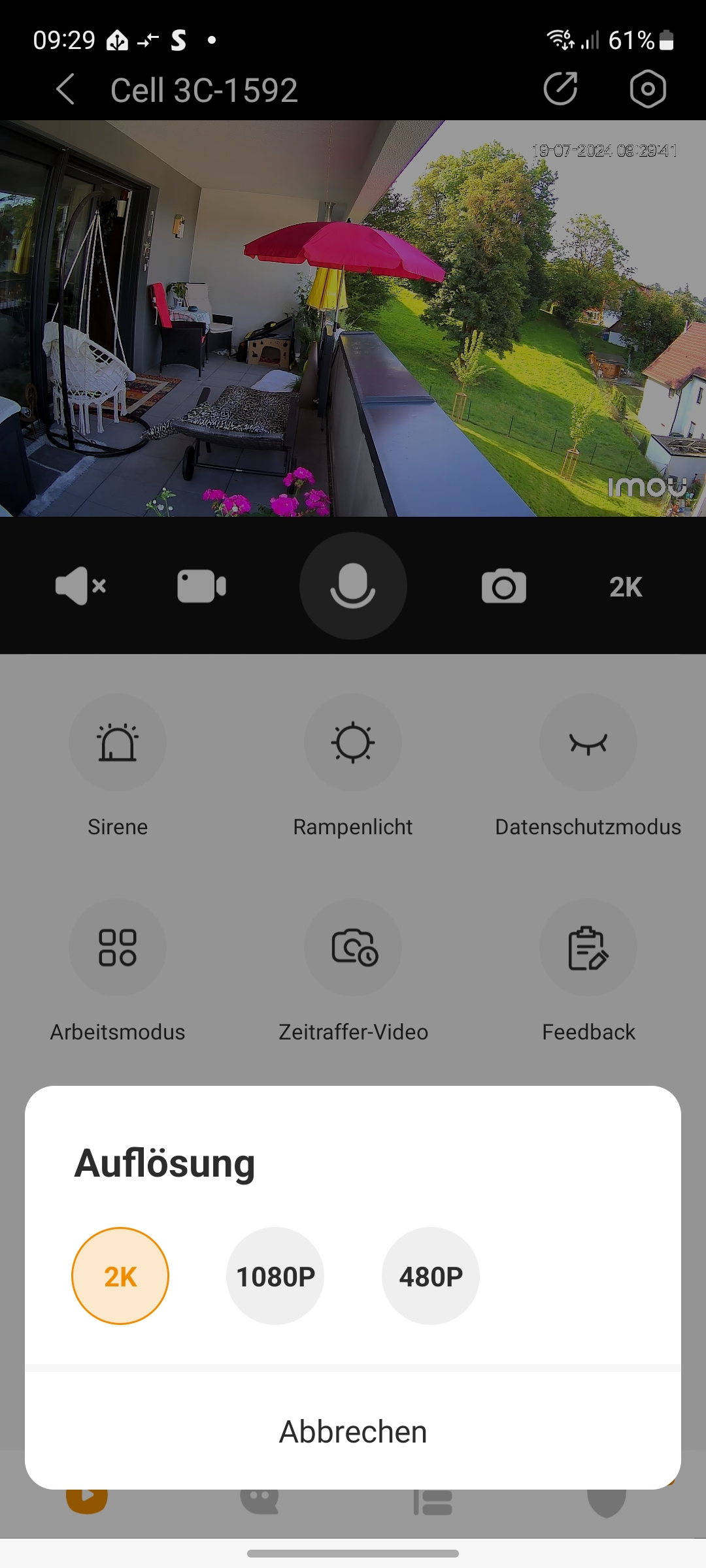This screenshot has height=1568, width=706.
Task: Start recording video of the live feed
Action: [201, 586]
